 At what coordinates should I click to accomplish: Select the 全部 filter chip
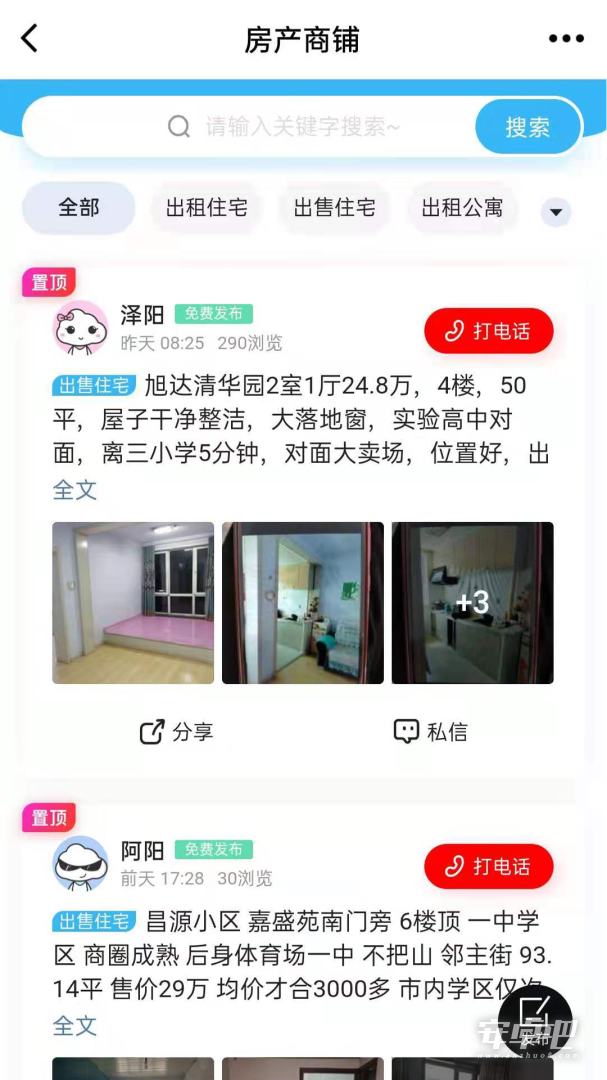click(x=79, y=207)
